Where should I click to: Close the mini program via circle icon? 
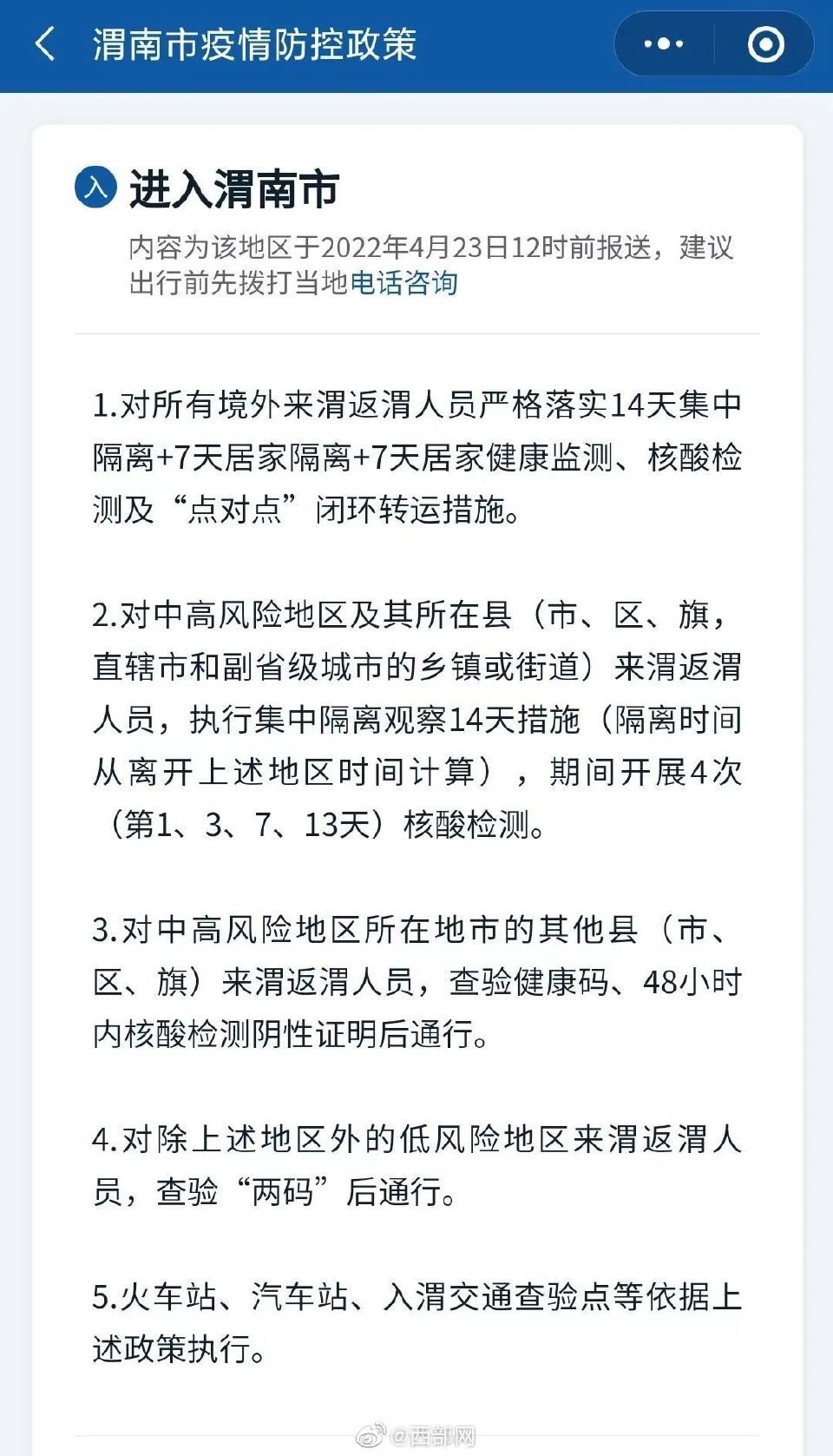pos(765,44)
